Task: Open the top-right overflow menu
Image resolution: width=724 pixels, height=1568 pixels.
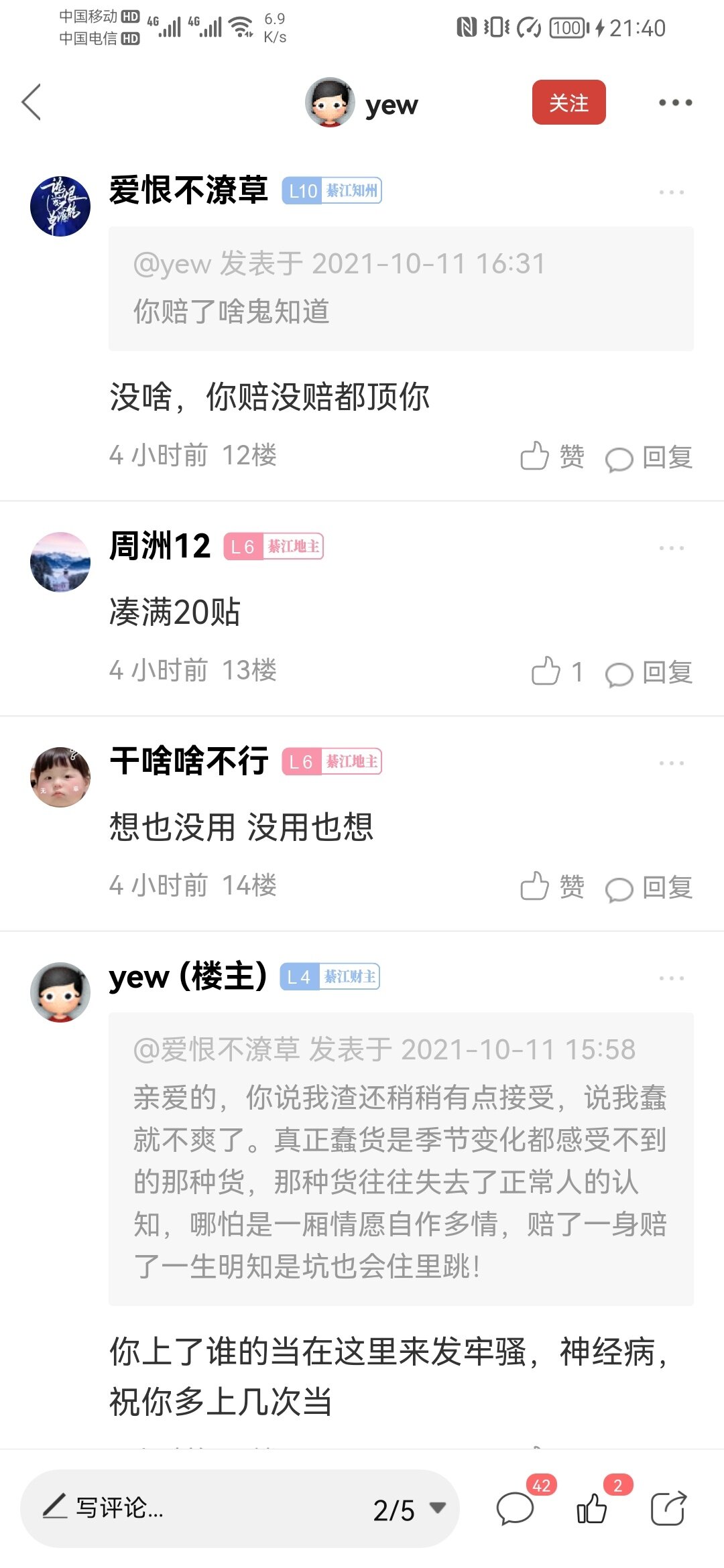Action: click(x=674, y=103)
